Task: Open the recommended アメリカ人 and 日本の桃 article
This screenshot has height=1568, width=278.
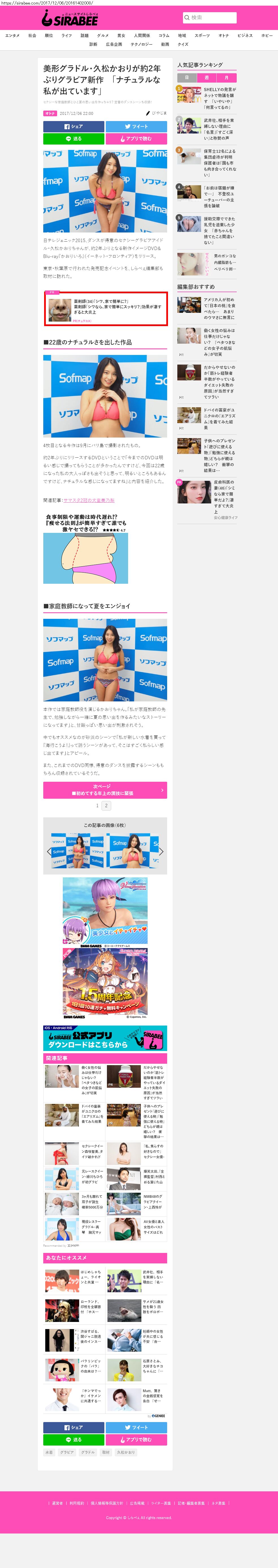Action: (x=218, y=308)
